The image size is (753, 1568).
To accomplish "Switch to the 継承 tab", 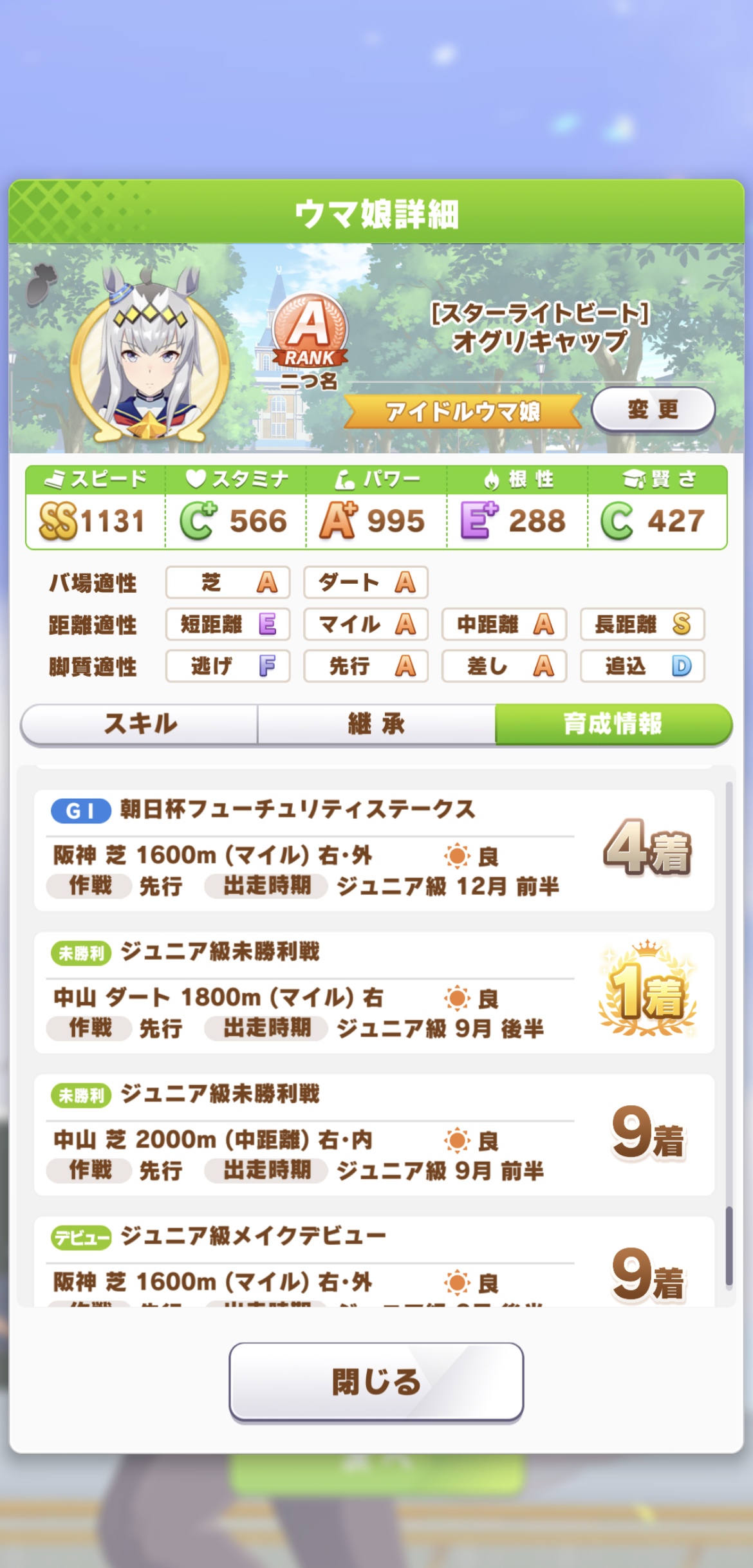I will point(376,723).
